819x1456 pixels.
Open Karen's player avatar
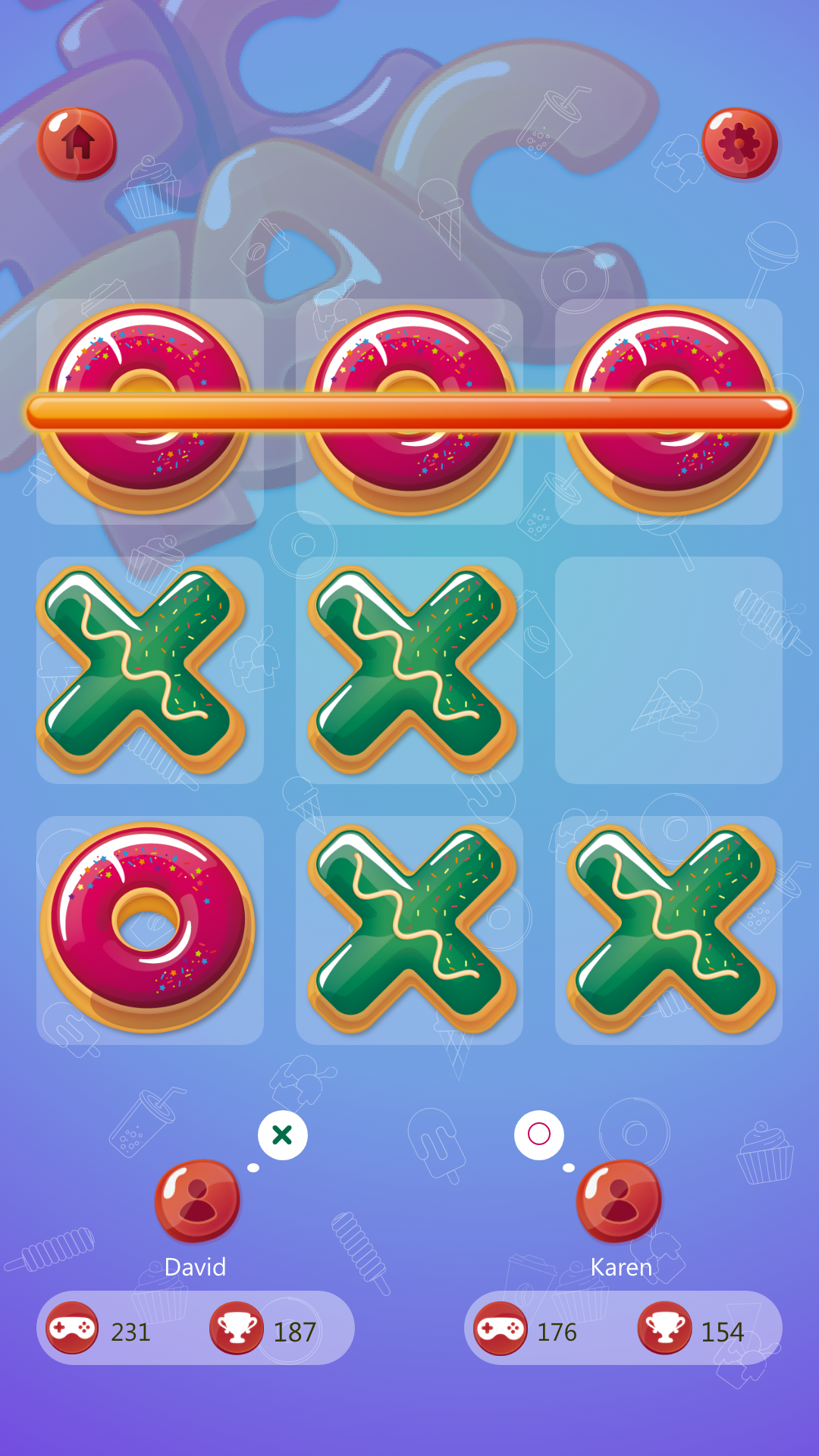click(x=619, y=1200)
